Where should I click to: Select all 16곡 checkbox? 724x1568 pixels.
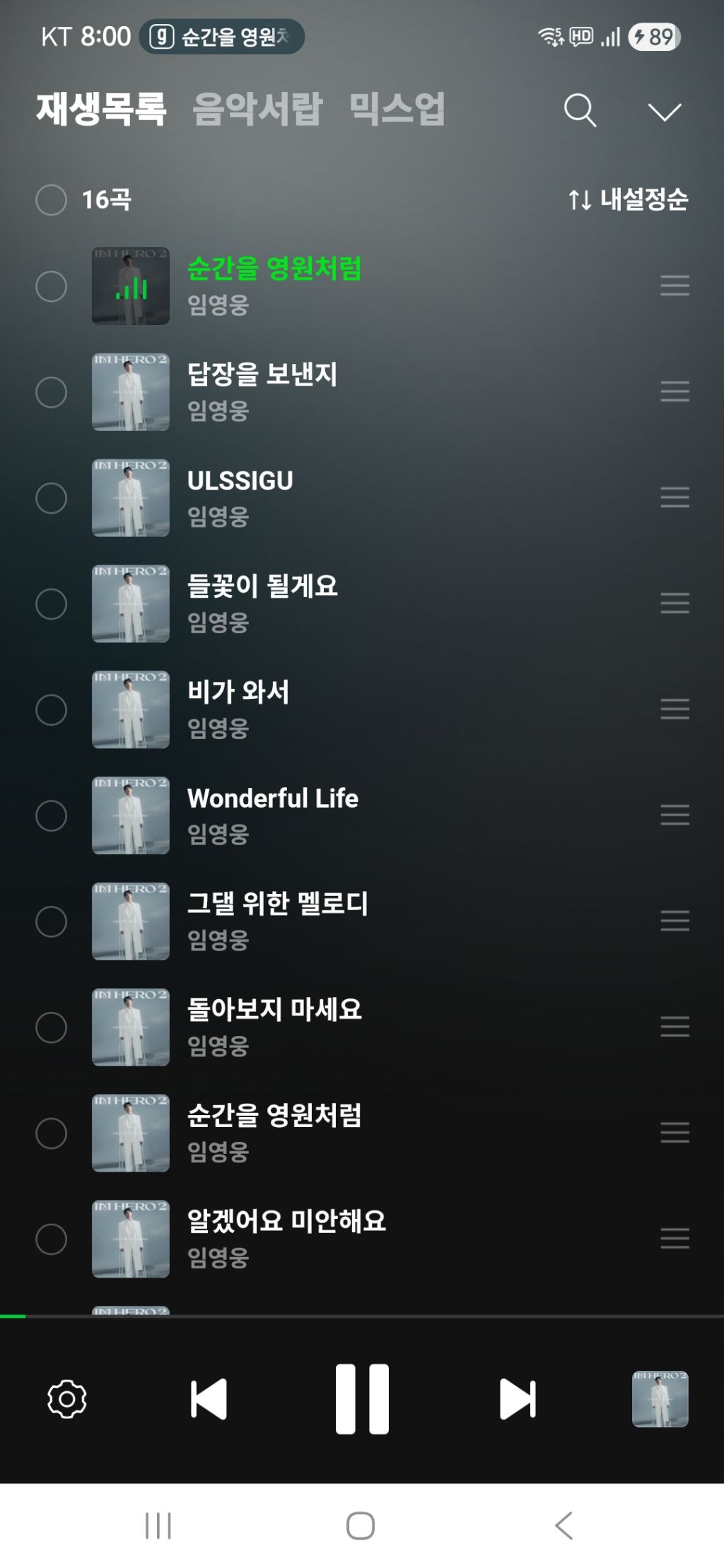(51, 200)
